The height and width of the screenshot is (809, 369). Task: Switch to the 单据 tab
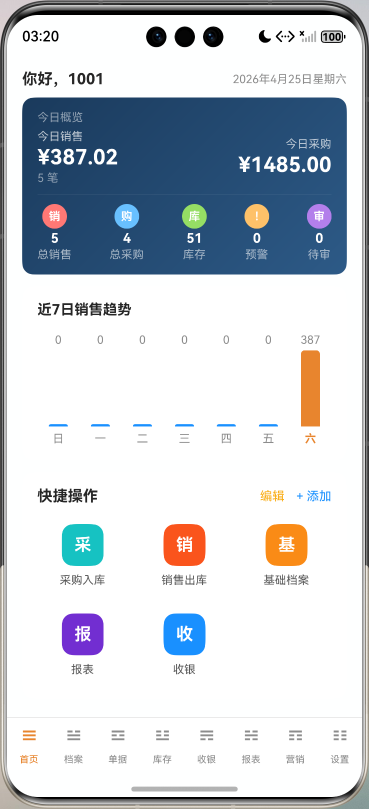pos(118,746)
